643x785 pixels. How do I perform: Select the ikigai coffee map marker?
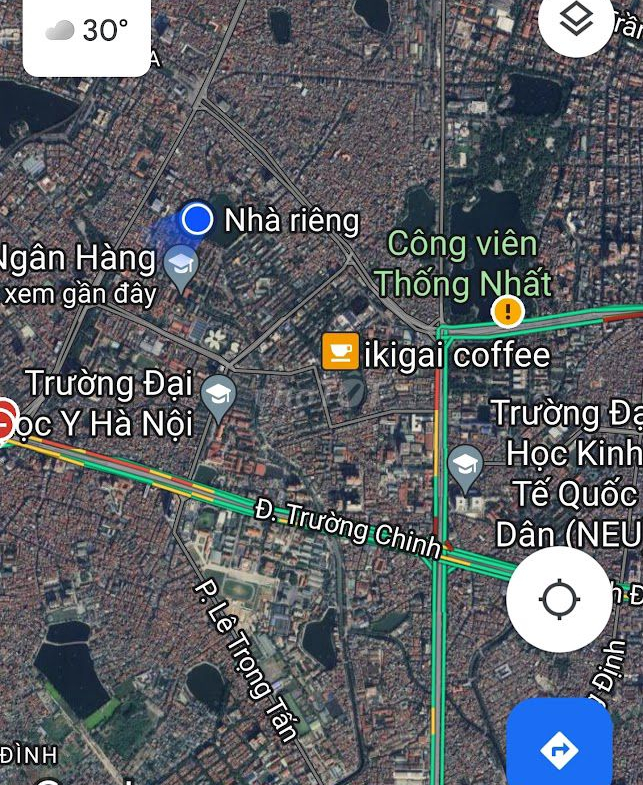[340, 352]
